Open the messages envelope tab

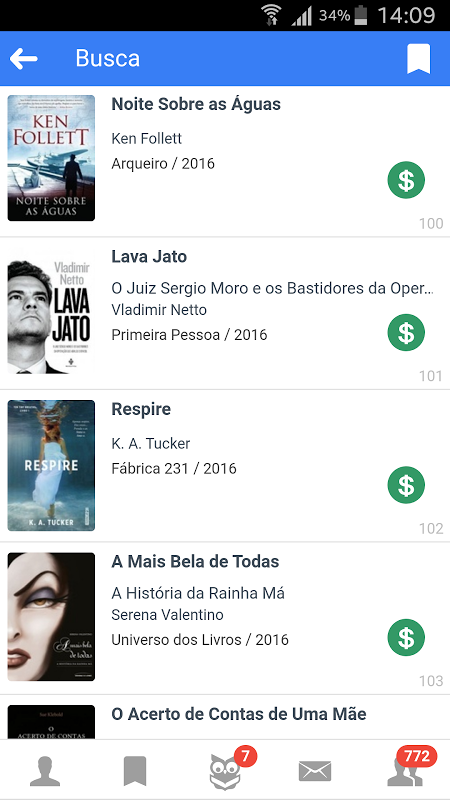pyautogui.click(x=315, y=771)
